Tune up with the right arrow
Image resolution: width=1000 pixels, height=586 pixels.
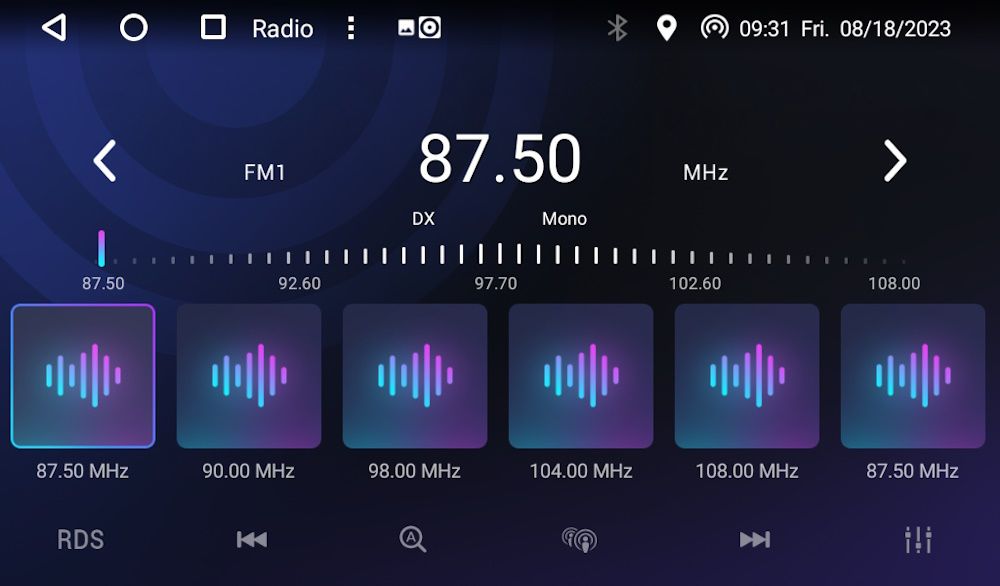tap(894, 161)
